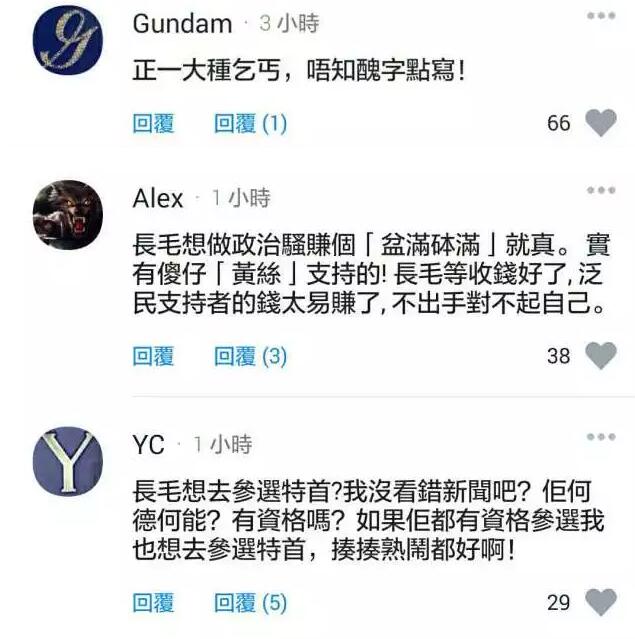
Task: Like Gundam's comment
Action: click(600, 124)
